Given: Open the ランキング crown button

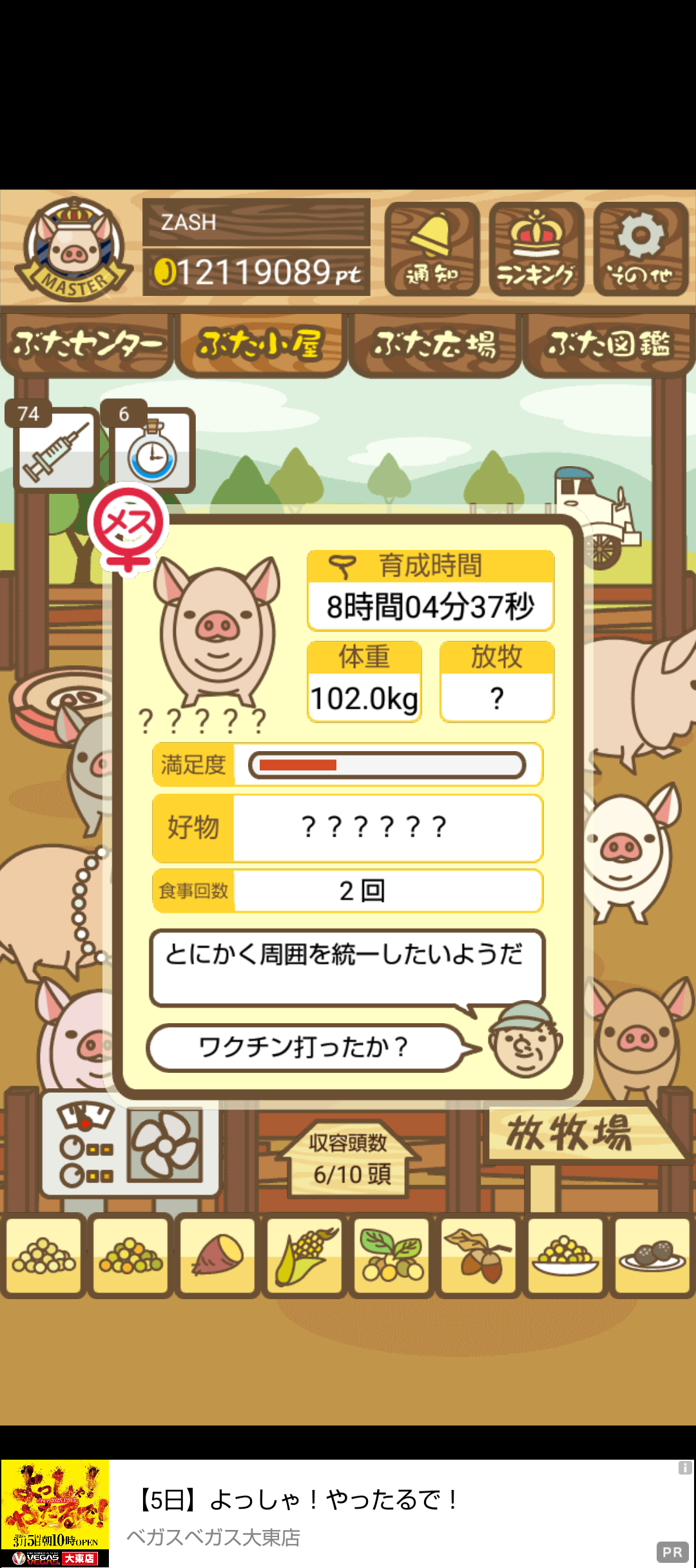Looking at the screenshot, I should pyautogui.click(x=536, y=249).
